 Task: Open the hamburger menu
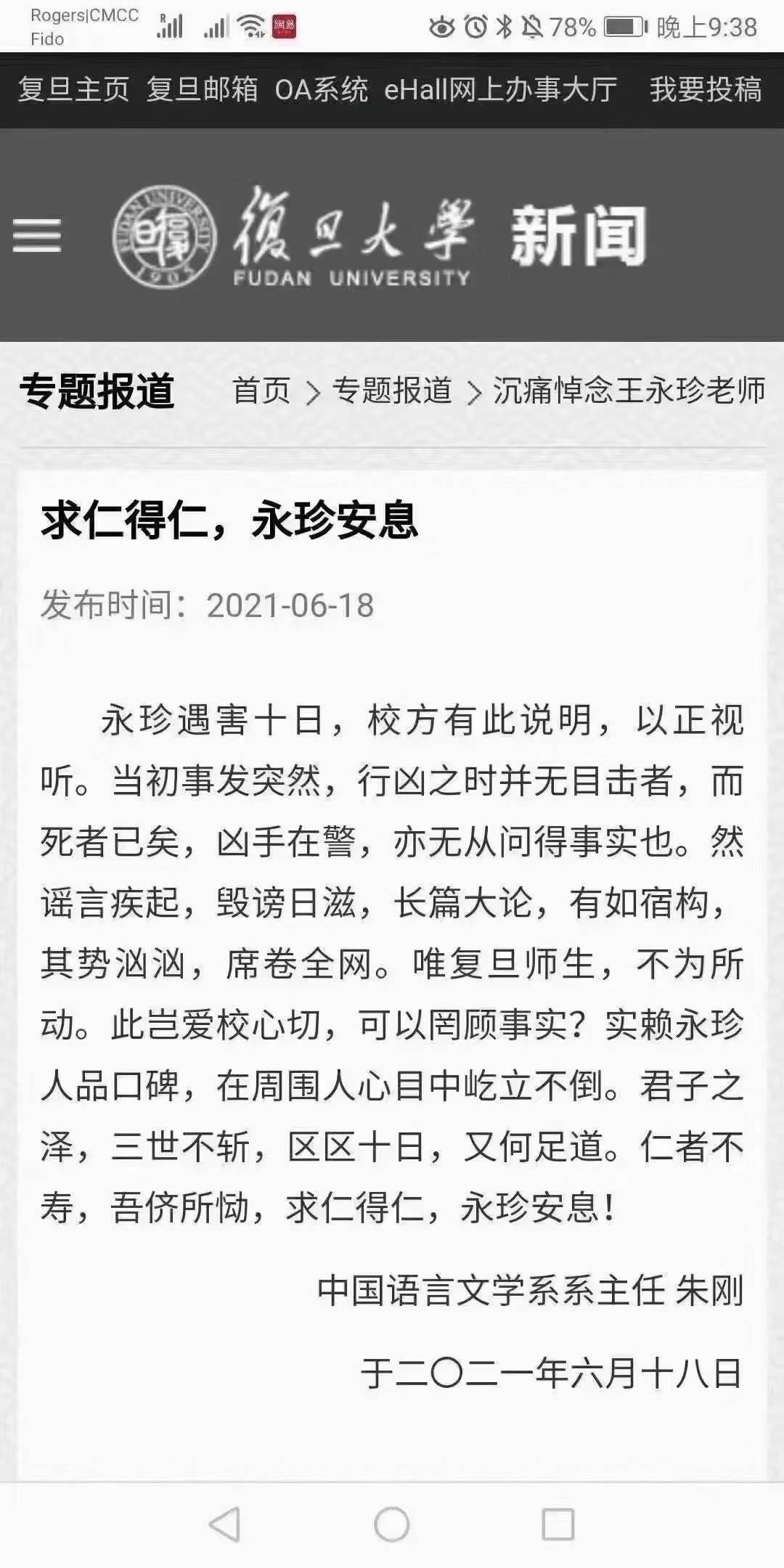37,236
